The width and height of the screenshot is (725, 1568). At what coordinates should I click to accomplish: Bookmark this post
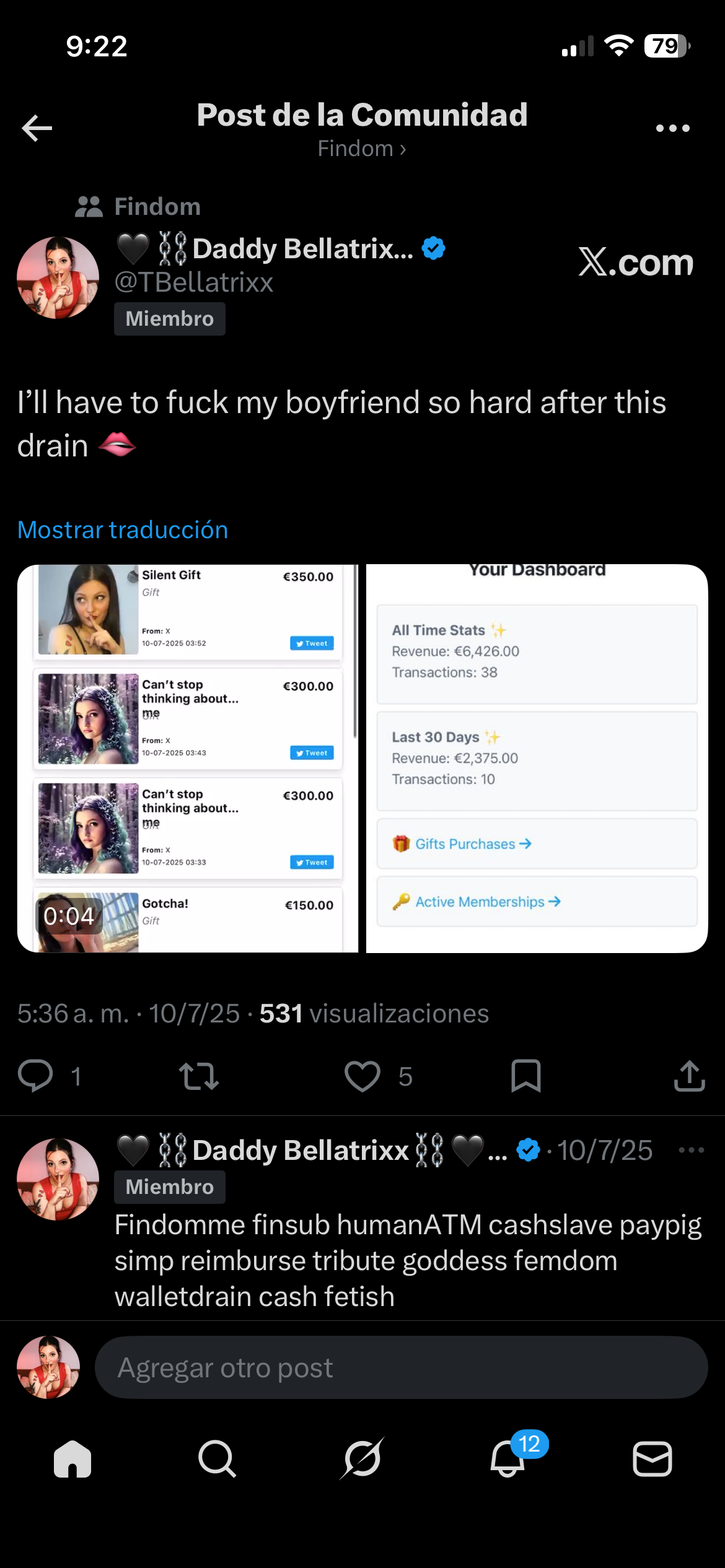click(525, 1076)
